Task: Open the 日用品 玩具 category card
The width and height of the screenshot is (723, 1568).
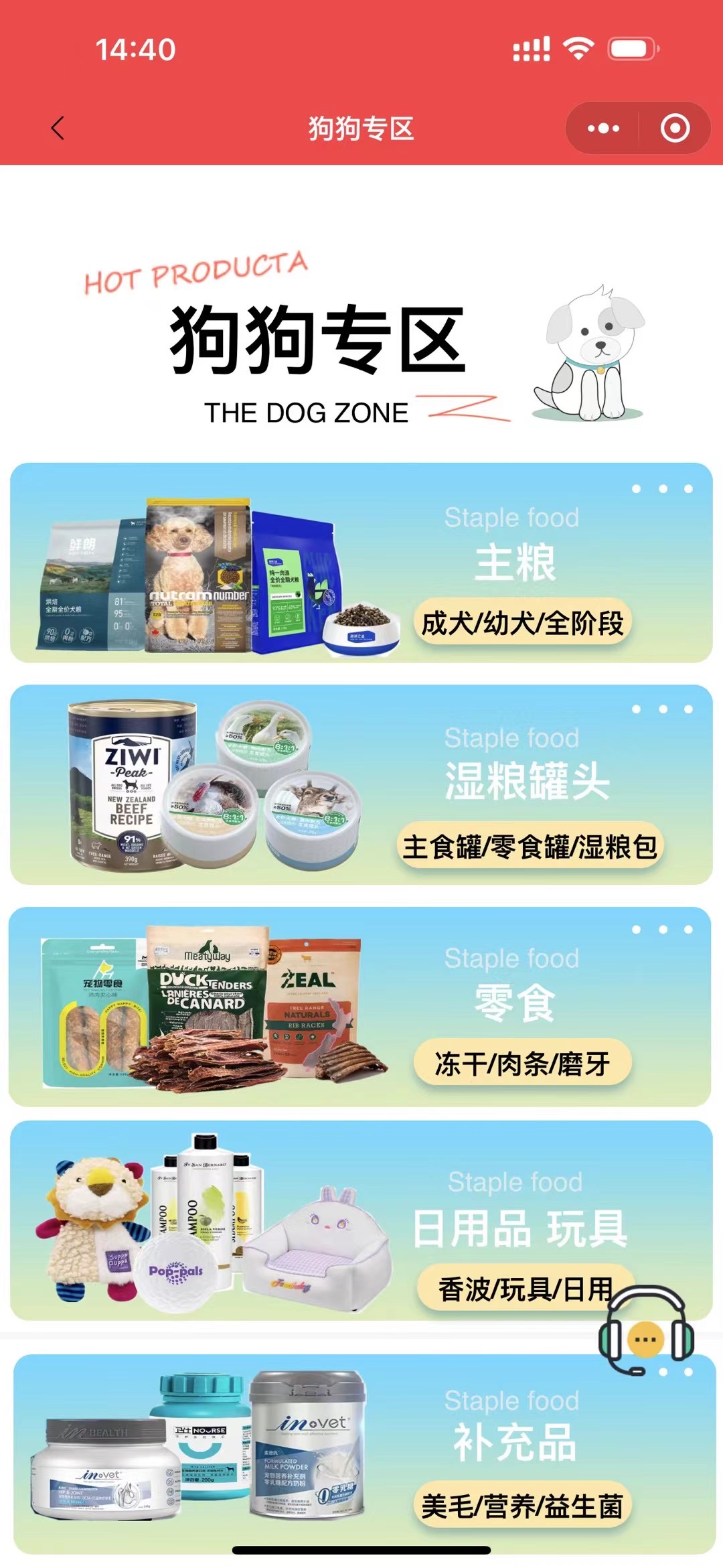Action: coord(361,1220)
